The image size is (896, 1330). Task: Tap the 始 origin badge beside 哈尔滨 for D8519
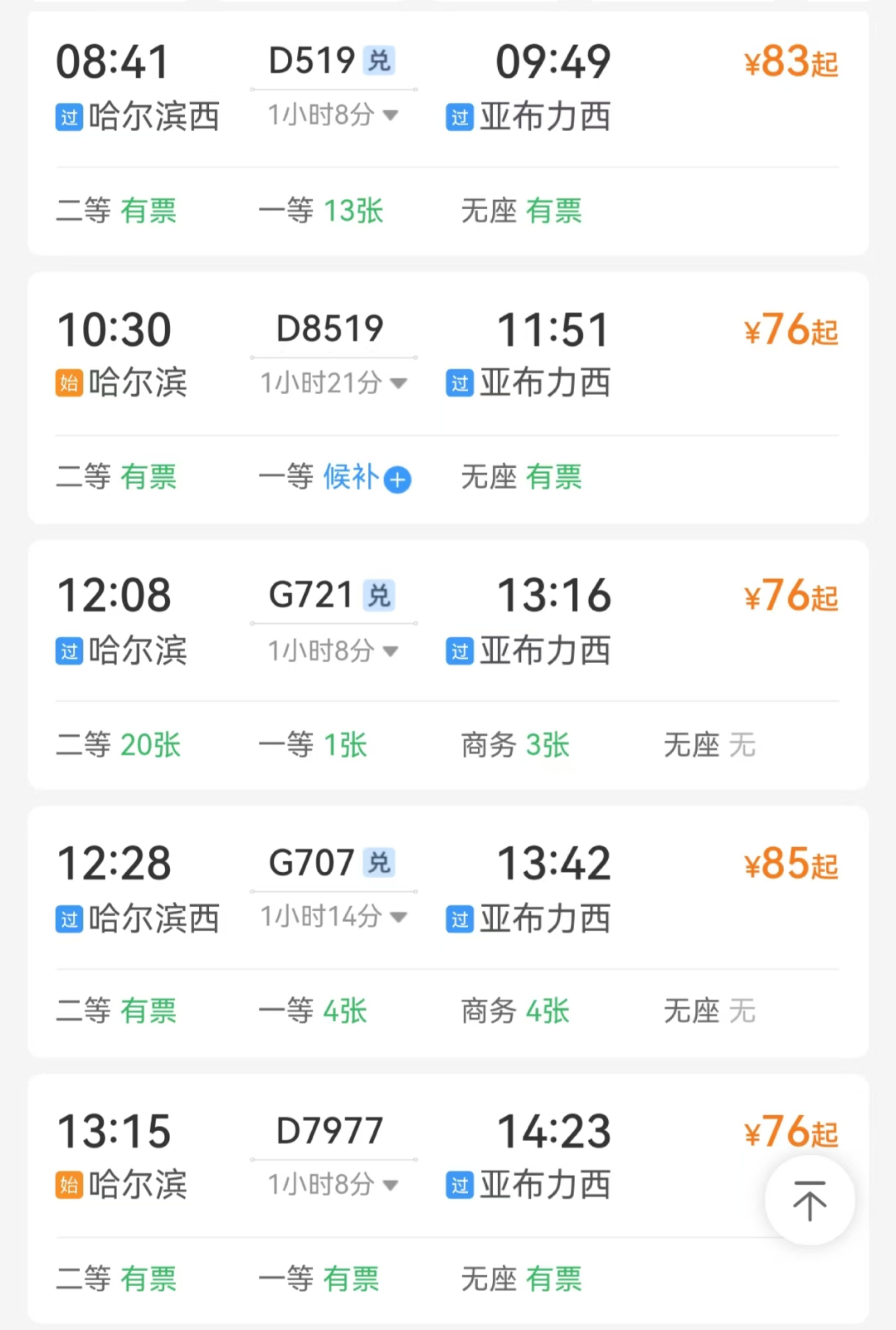click(x=69, y=384)
